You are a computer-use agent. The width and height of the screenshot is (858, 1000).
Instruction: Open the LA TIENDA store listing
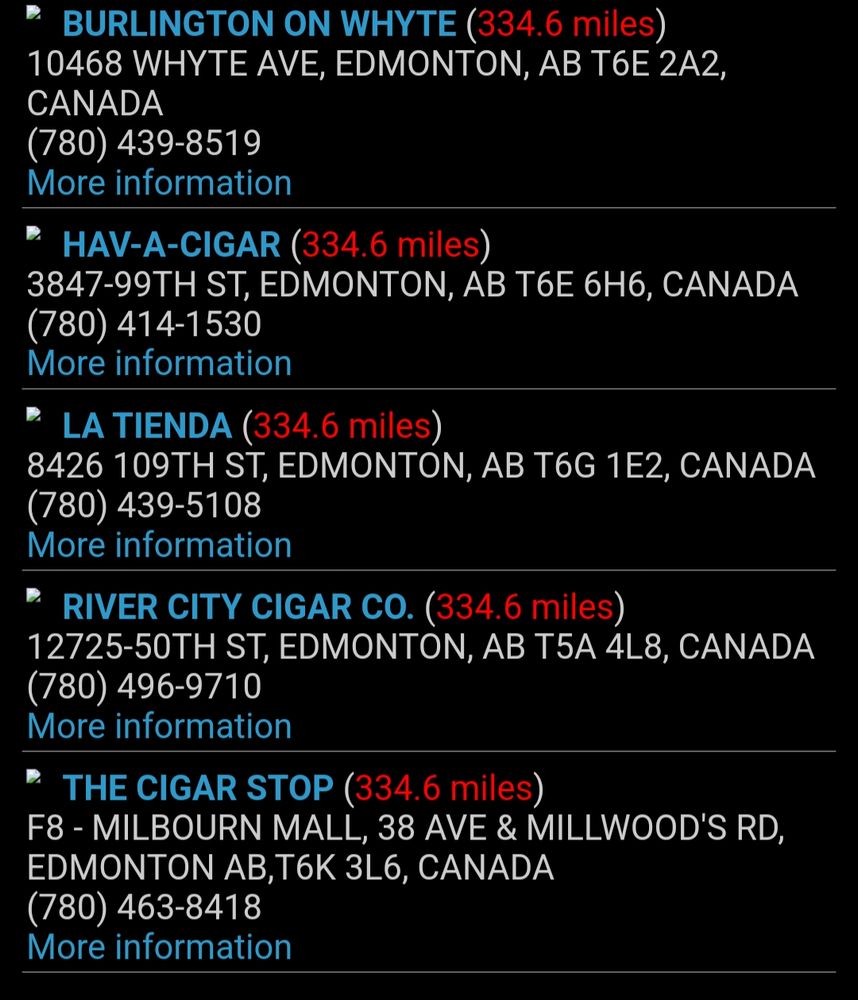pos(147,427)
